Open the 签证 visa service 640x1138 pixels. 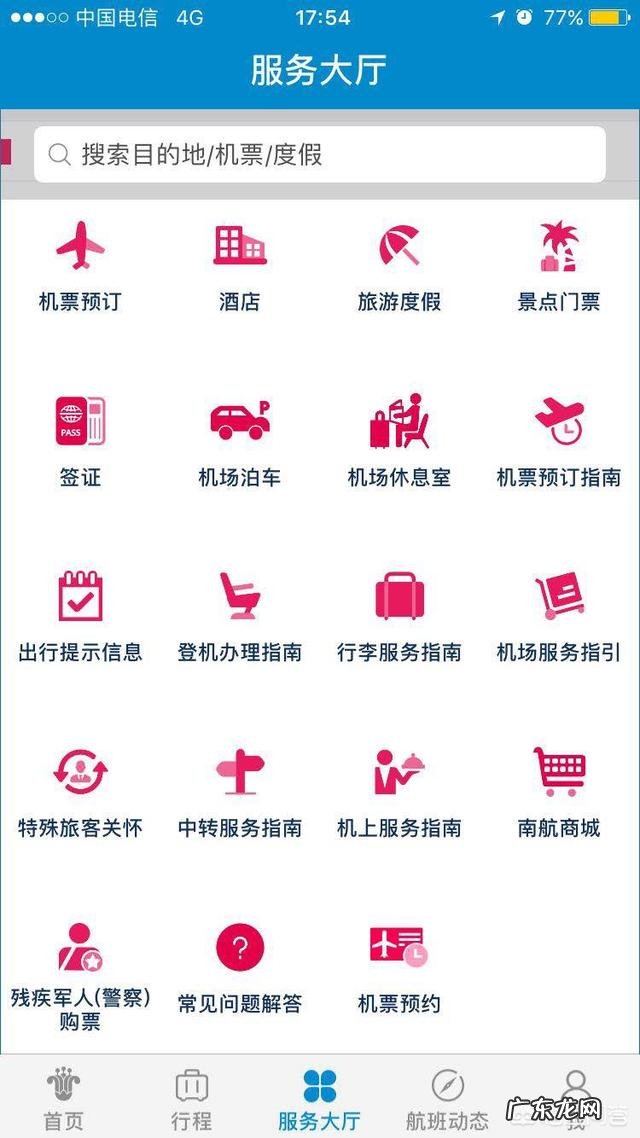80,440
